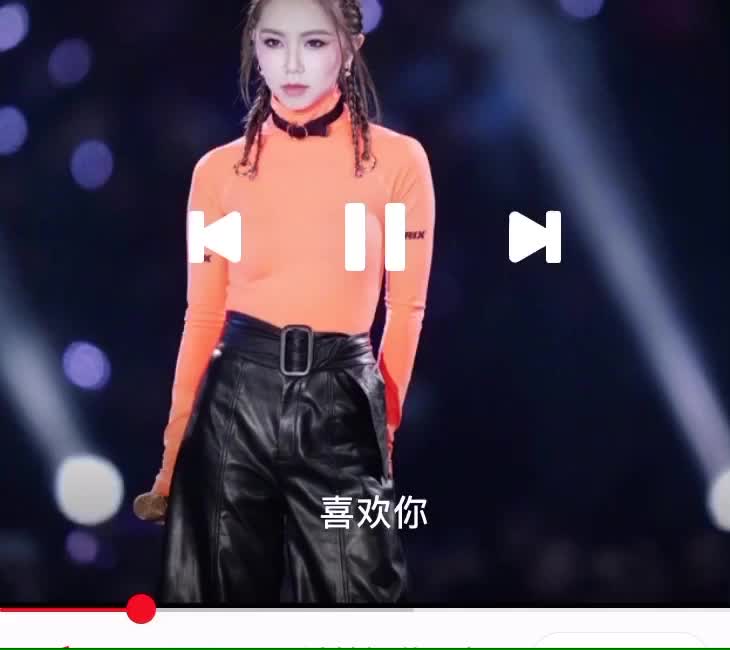The width and height of the screenshot is (730, 650).
Task: Skip to the next video
Action: [534, 238]
